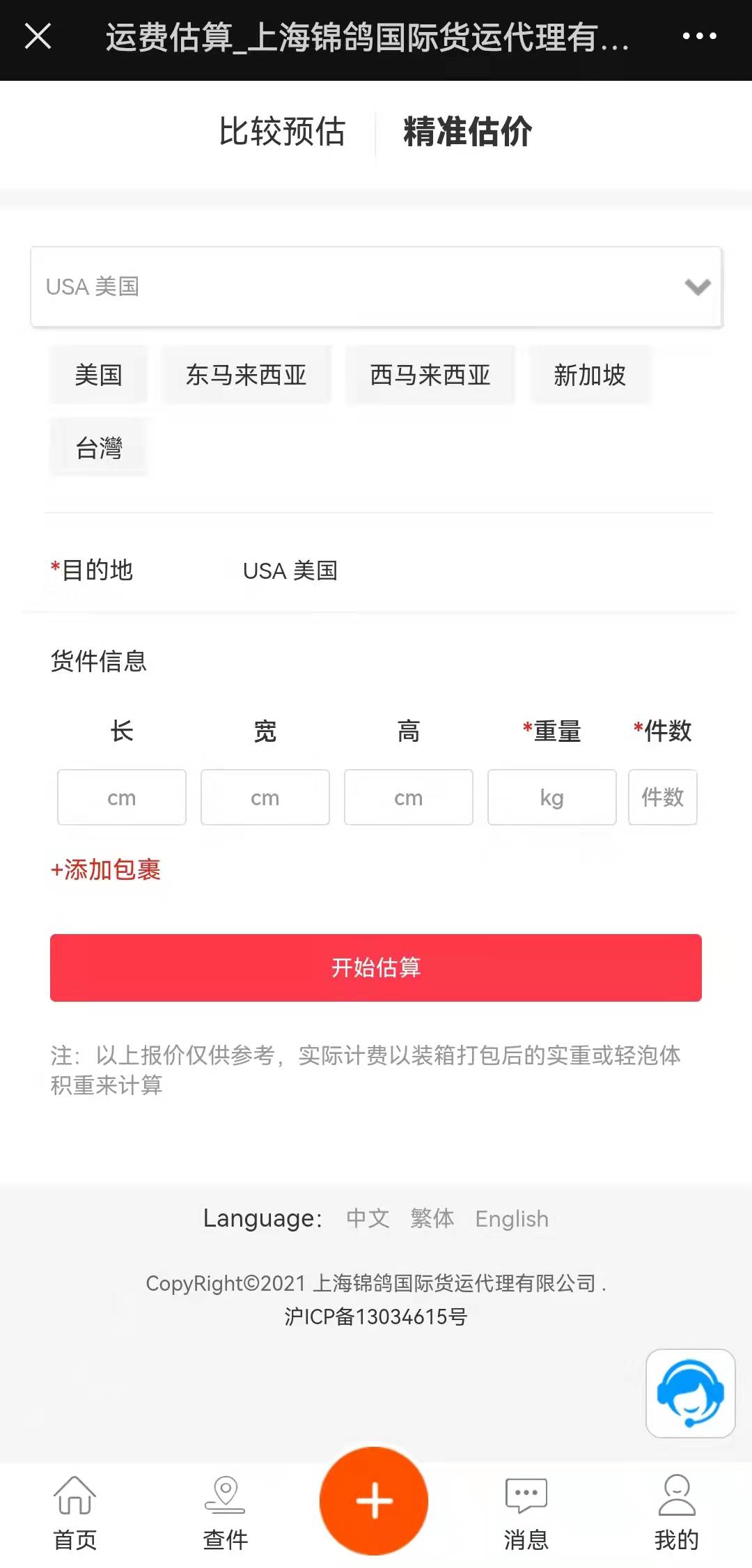Choose the 东马来西亚 destination chip
Viewport: 752px width, 1568px height.
coord(246,375)
